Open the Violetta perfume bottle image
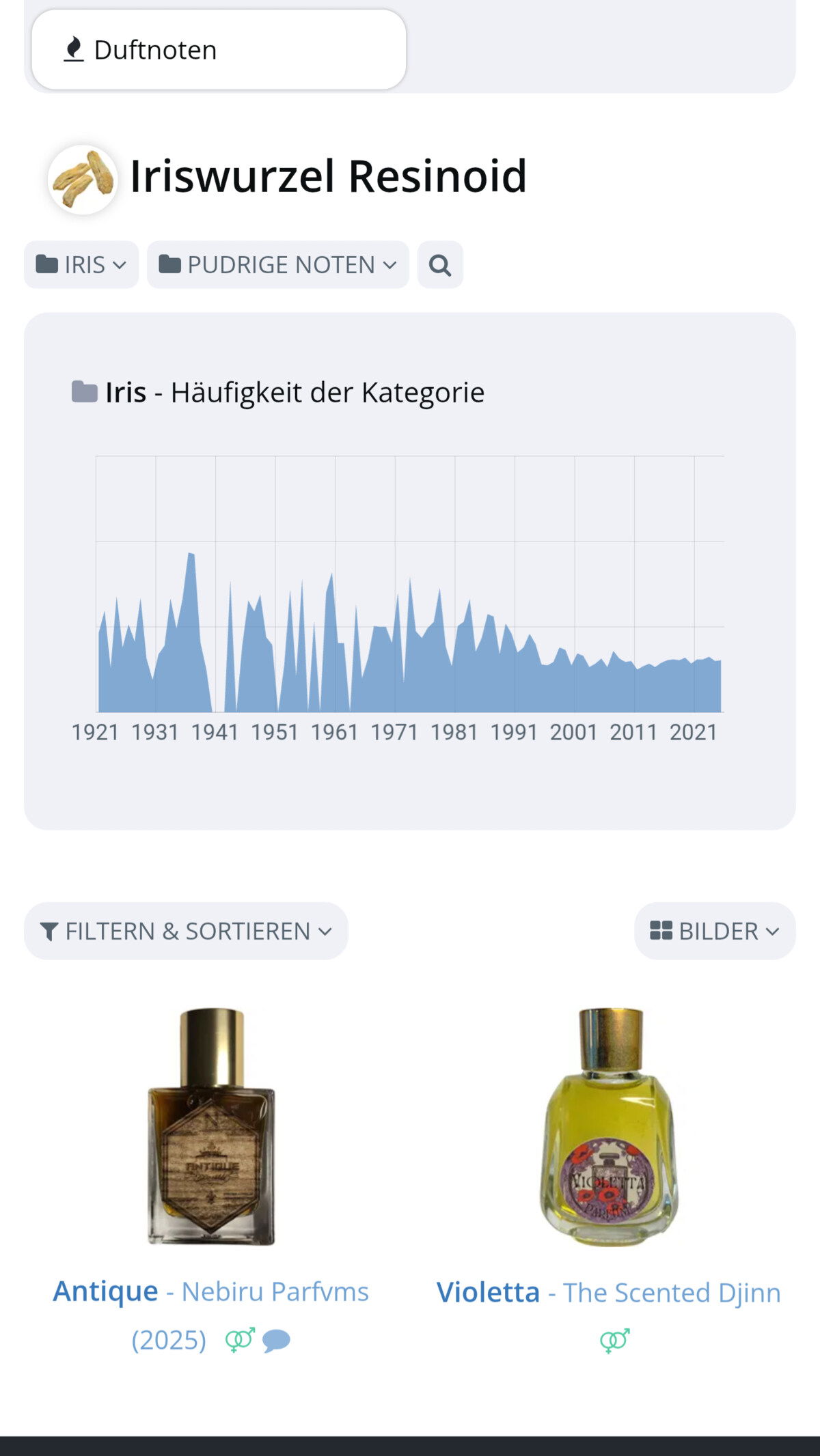Viewport: 820px width, 1456px height. (x=609, y=1126)
